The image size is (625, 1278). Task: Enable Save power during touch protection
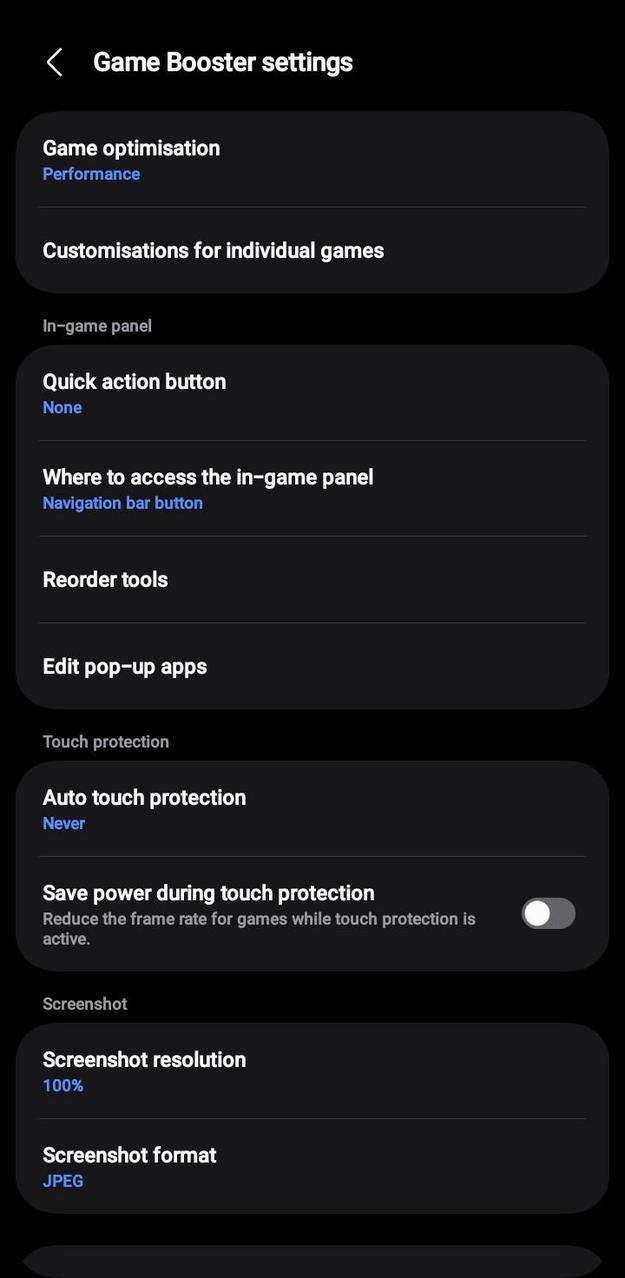tap(548, 913)
